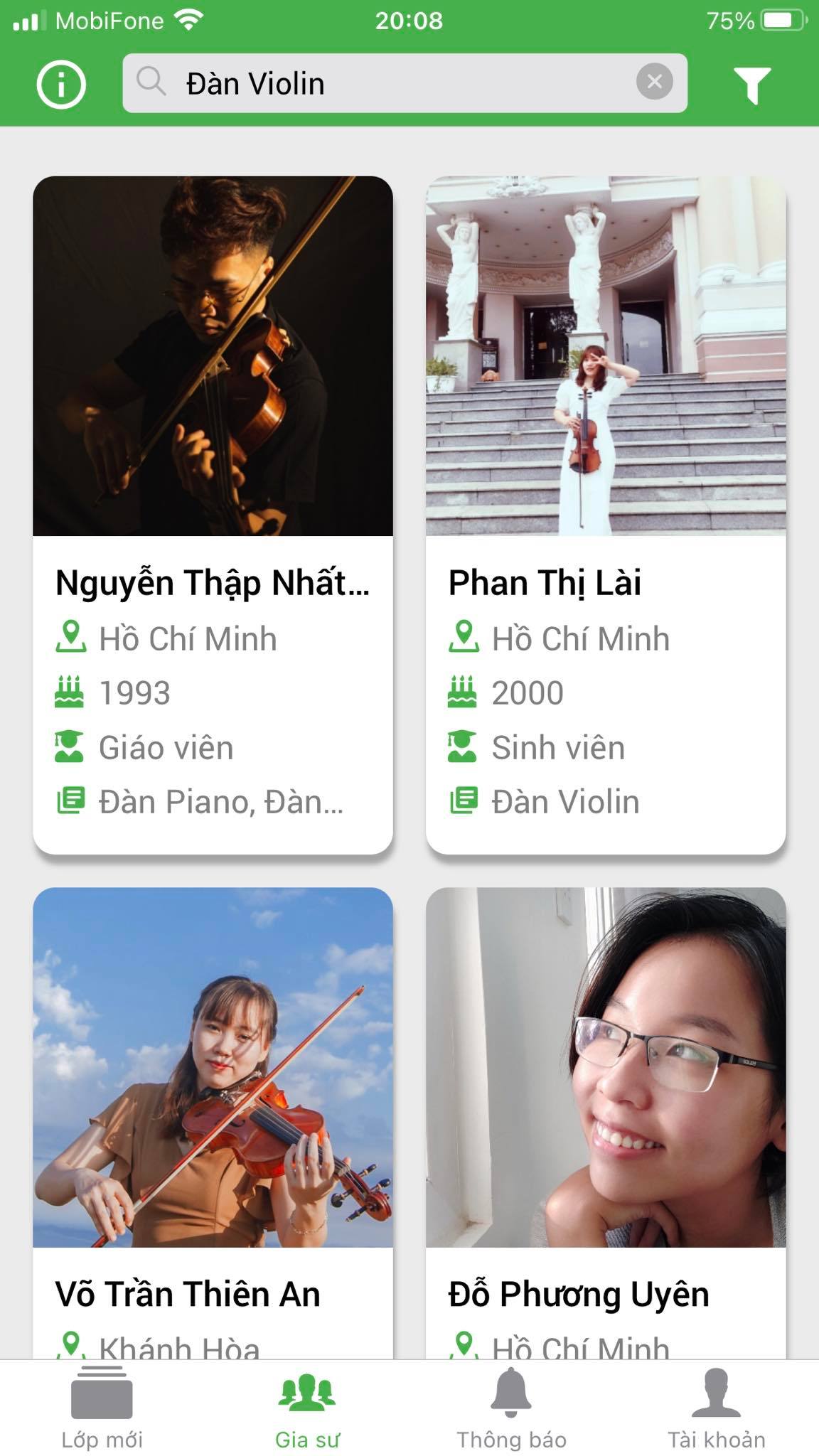Open the info icon
The image size is (819, 1456).
61,84
